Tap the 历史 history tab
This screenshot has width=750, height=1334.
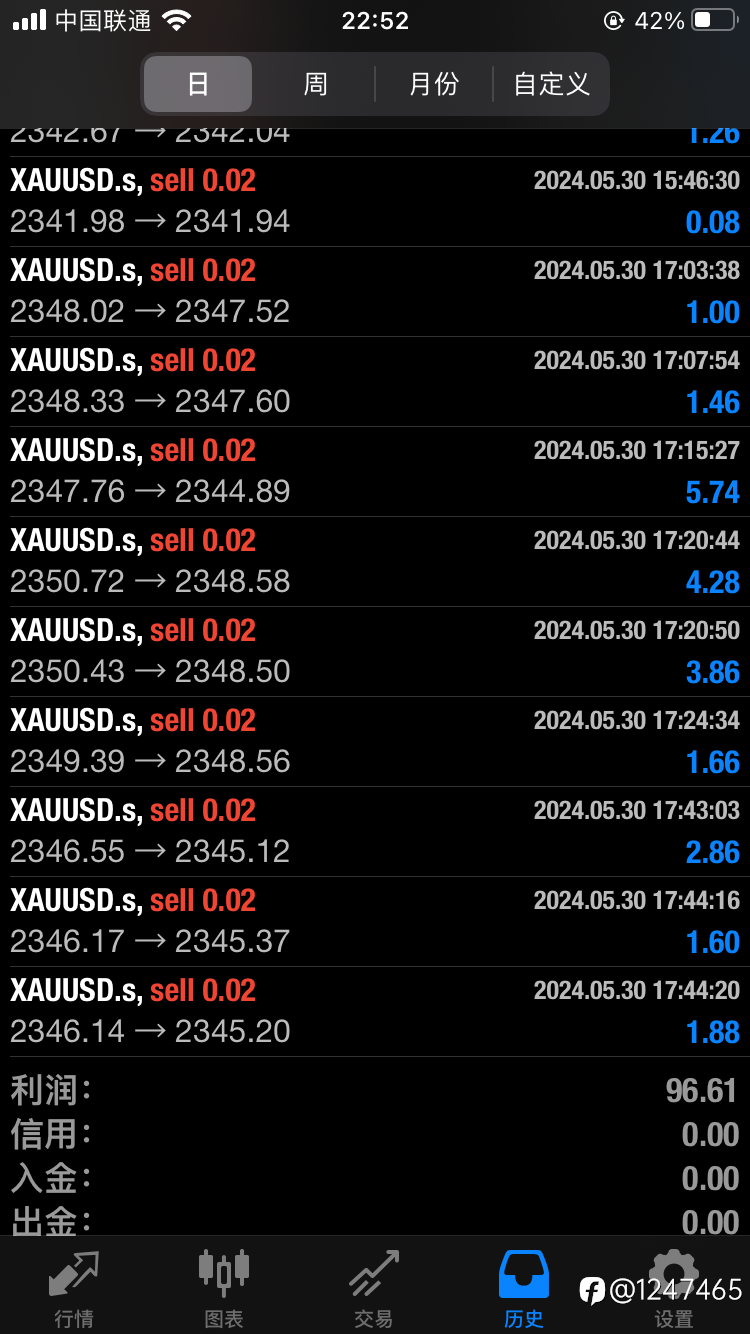pyautogui.click(x=524, y=1289)
